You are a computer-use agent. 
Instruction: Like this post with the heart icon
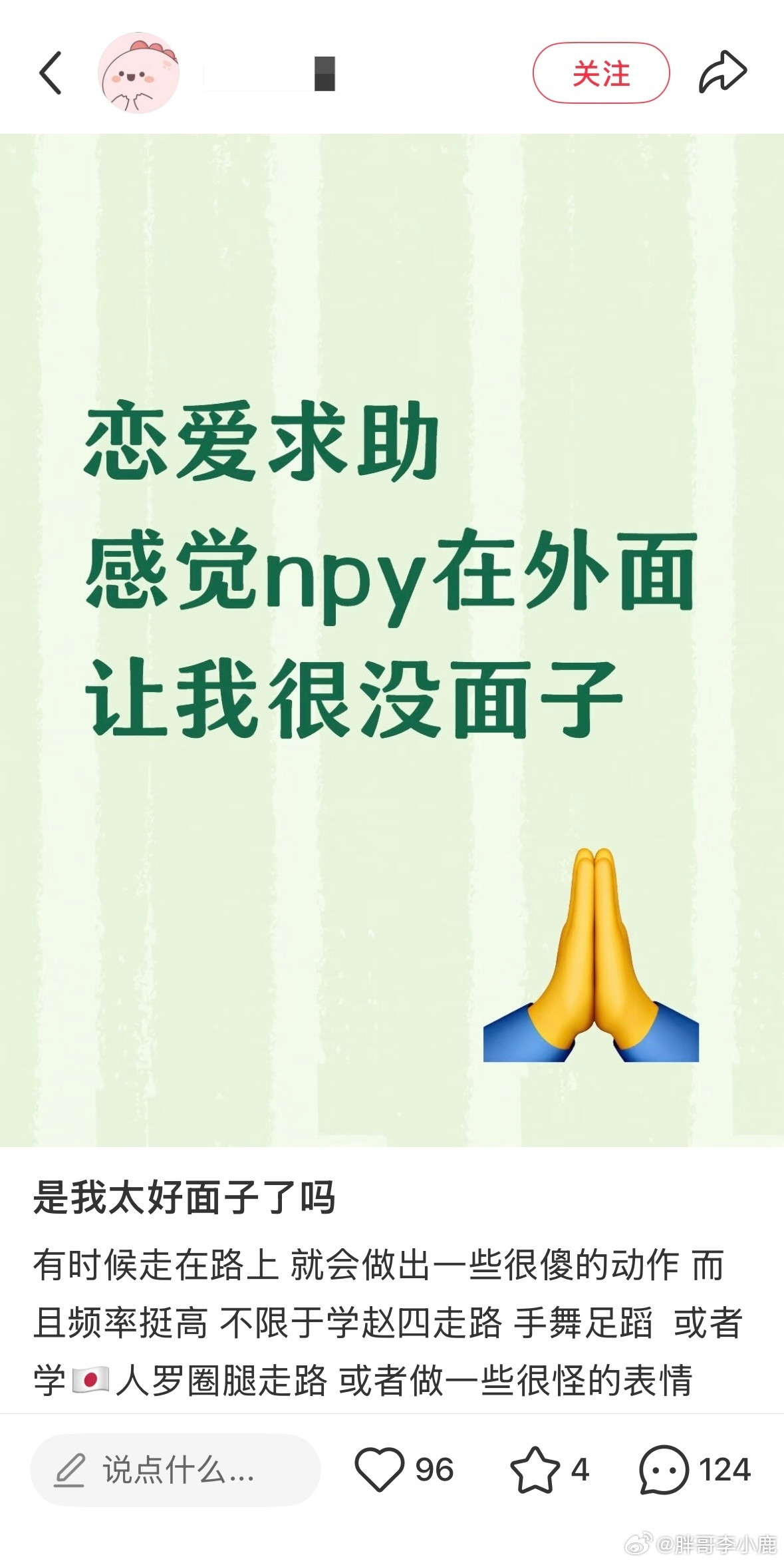(x=380, y=1469)
